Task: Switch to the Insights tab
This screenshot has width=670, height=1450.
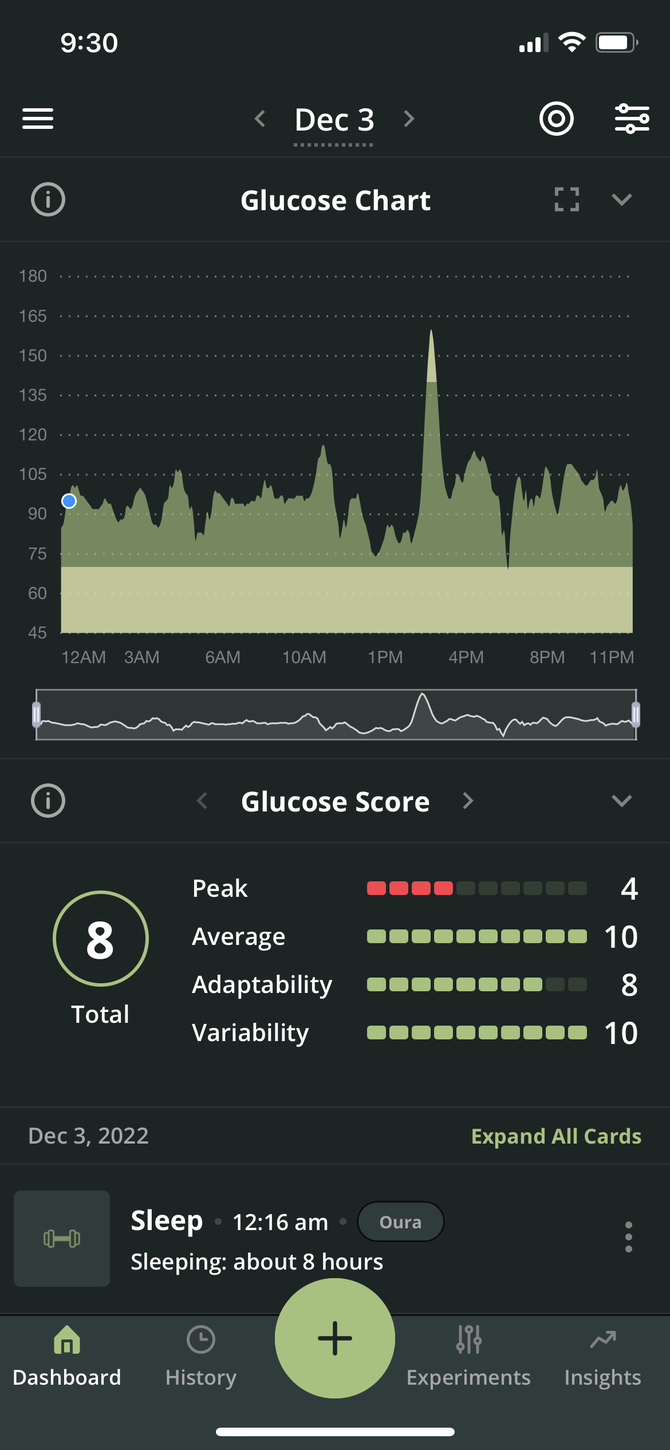Action: [x=602, y=1357]
